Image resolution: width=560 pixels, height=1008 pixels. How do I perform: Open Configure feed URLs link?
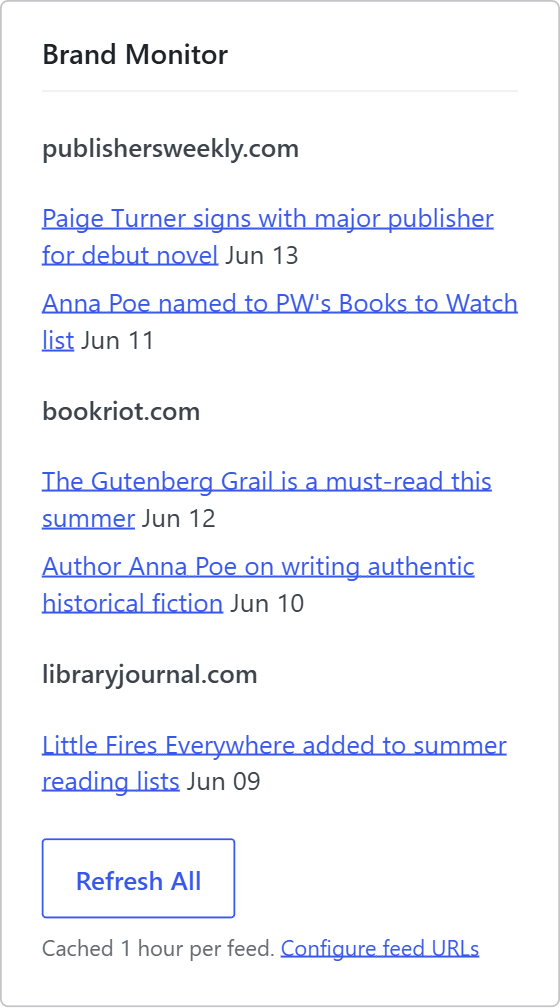[380, 948]
